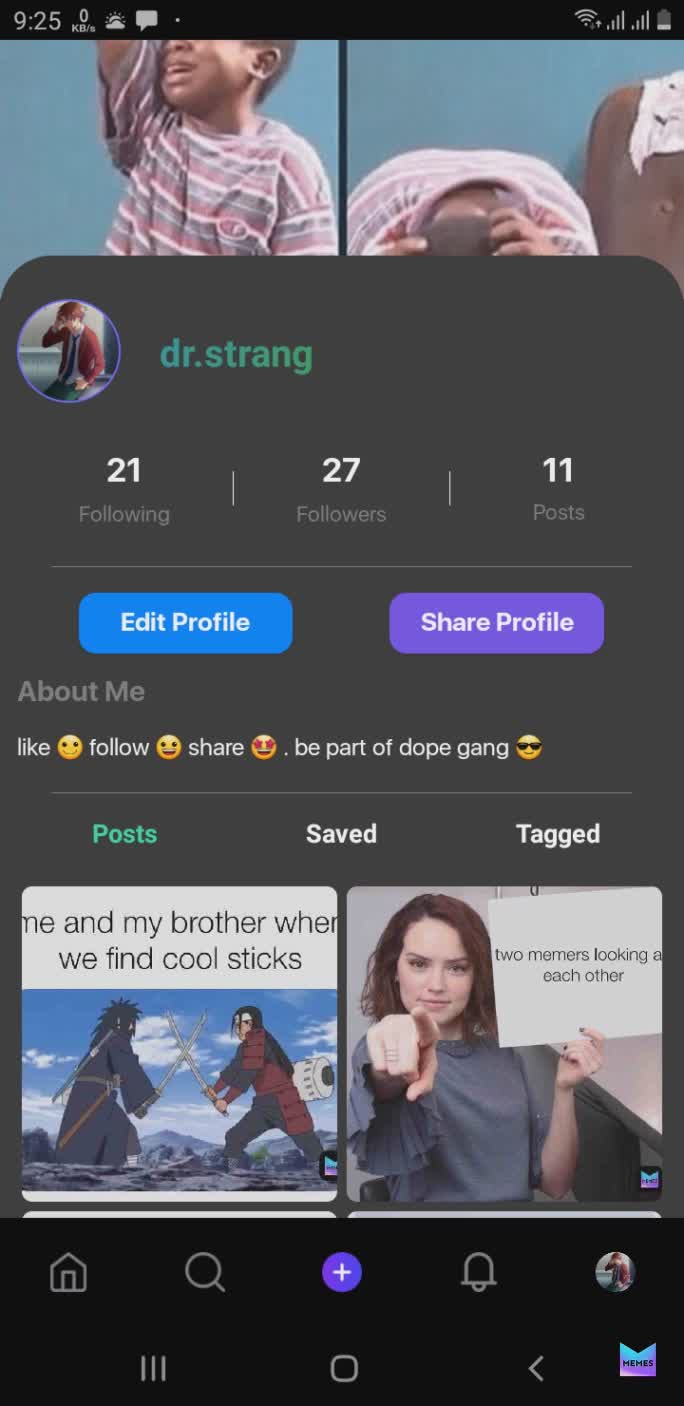The image size is (684, 1406).
Task: Open recent apps from navigation bar
Action: tap(153, 1368)
